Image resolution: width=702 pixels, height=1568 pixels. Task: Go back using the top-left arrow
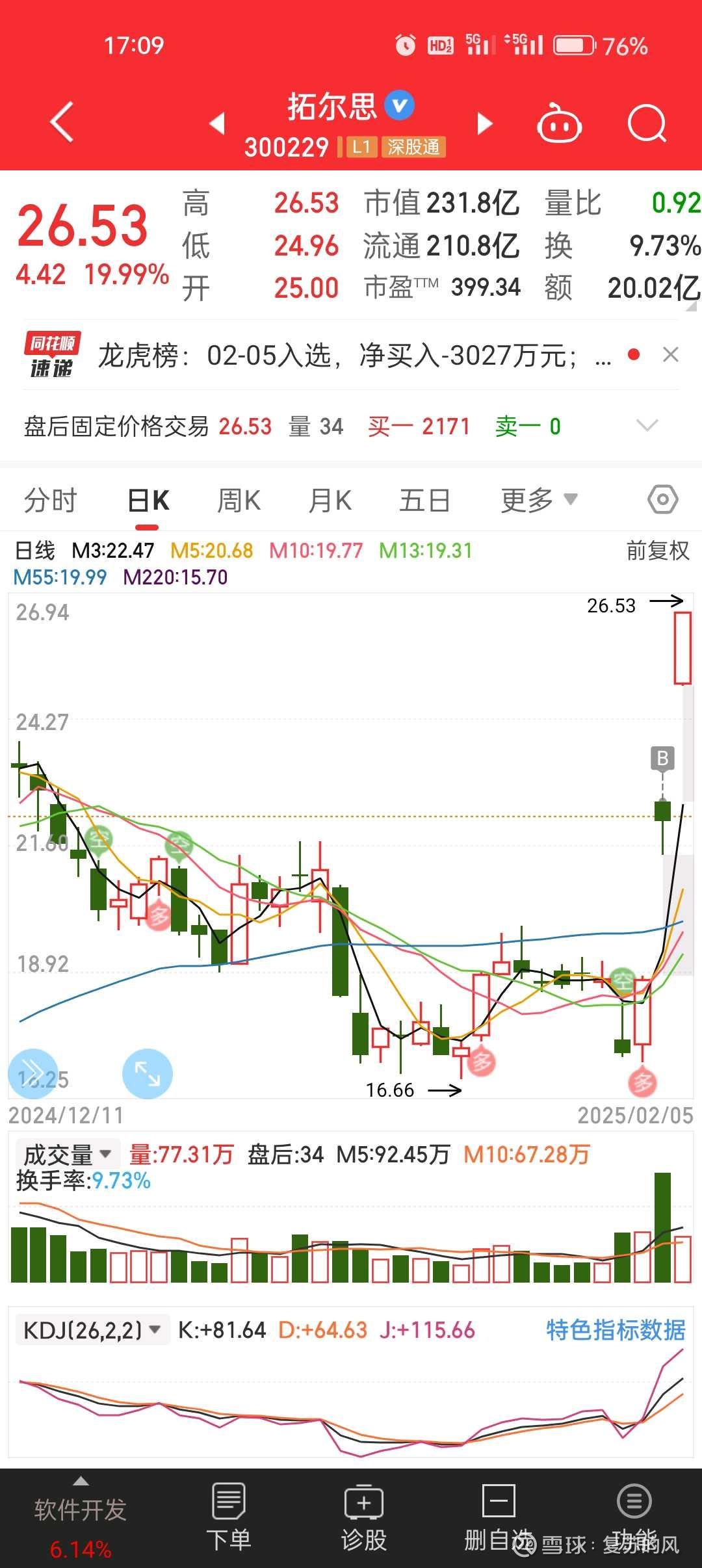pos(62,122)
